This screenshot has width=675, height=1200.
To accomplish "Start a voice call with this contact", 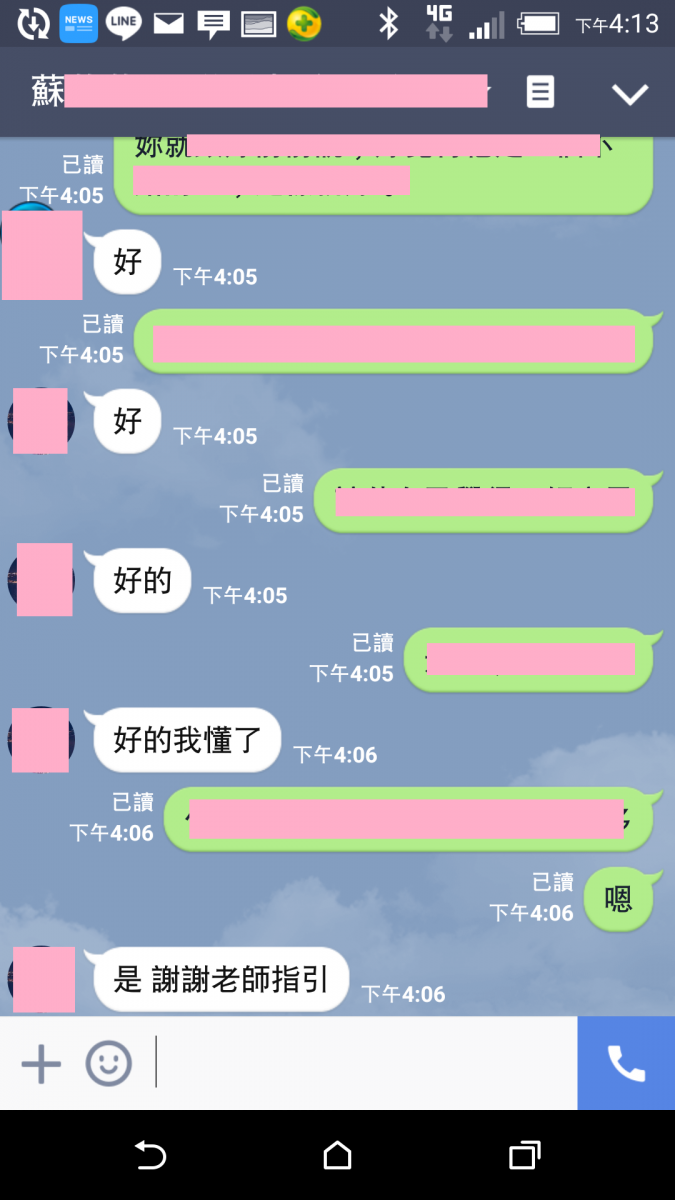I will tap(626, 1064).
